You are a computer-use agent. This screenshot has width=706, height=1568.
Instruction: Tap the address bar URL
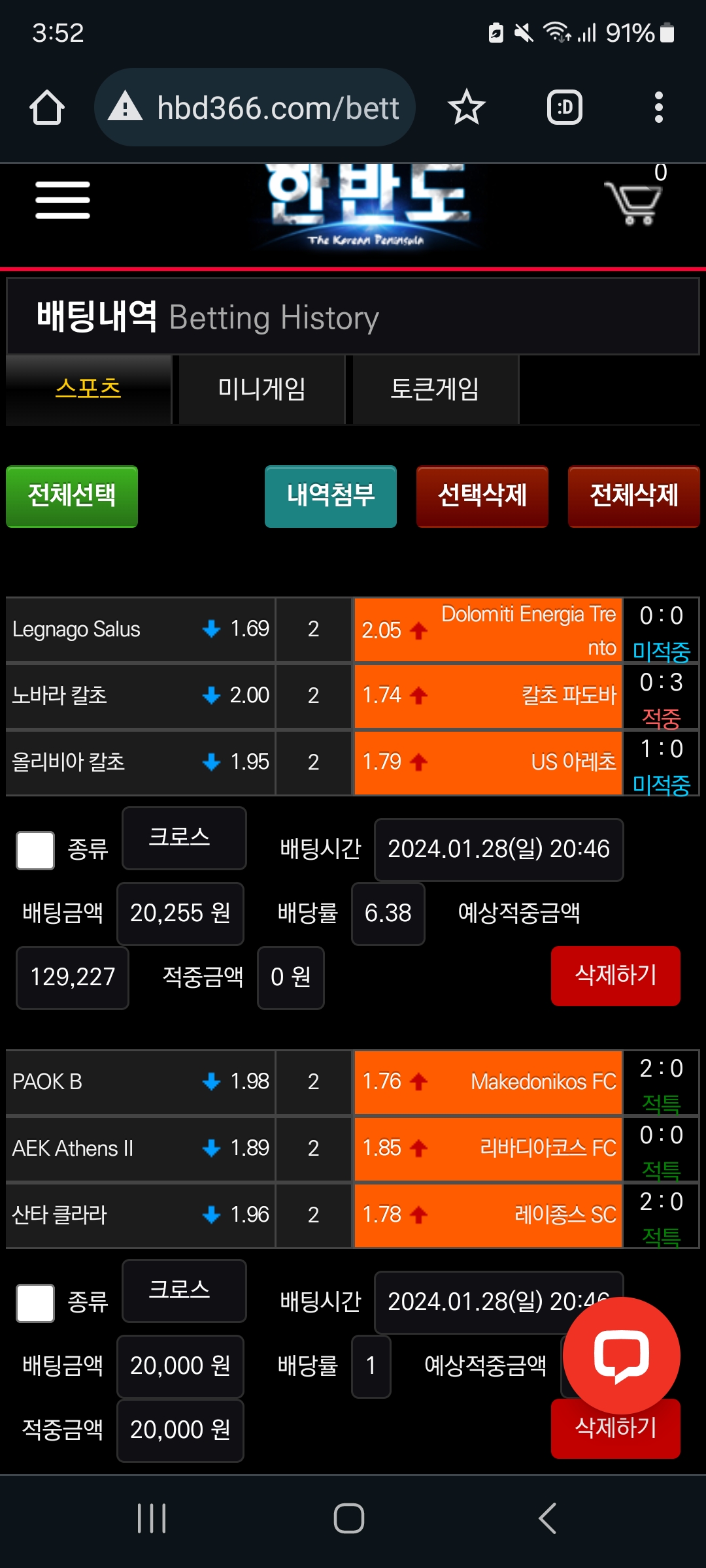277,108
